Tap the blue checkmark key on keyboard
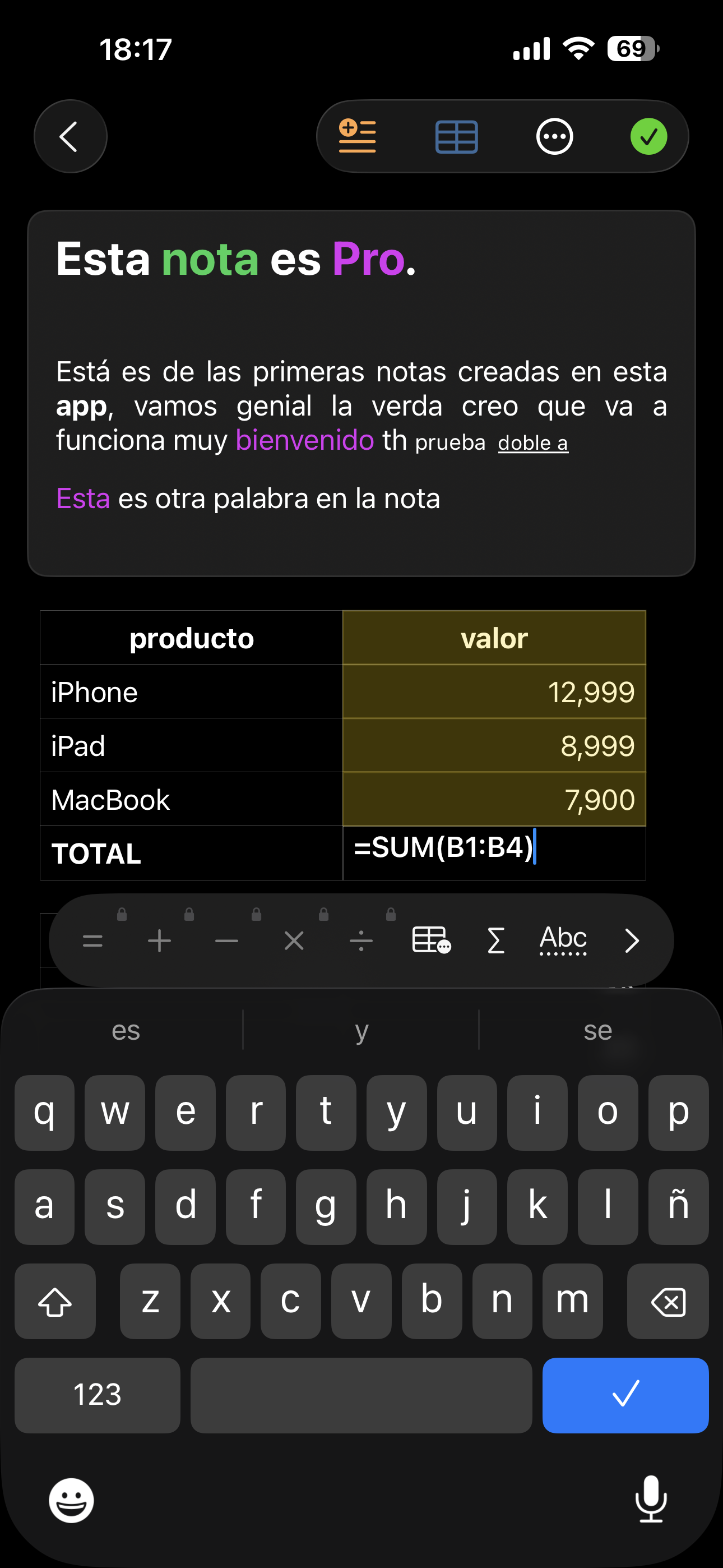This screenshot has height=1568, width=723. pyautogui.click(x=625, y=1395)
